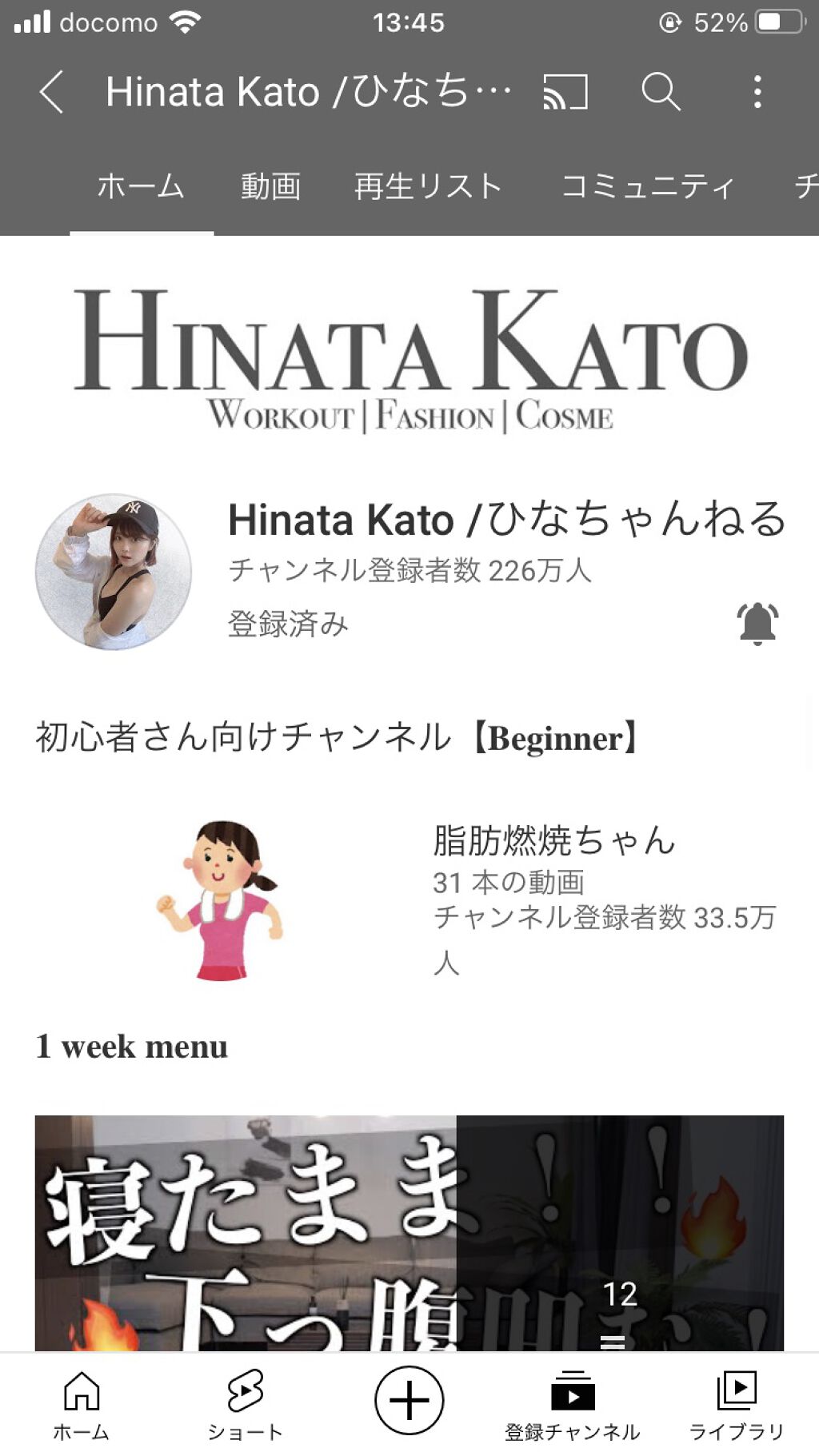
Task: Select the ホーム channel tab
Action: click(141, 187)
